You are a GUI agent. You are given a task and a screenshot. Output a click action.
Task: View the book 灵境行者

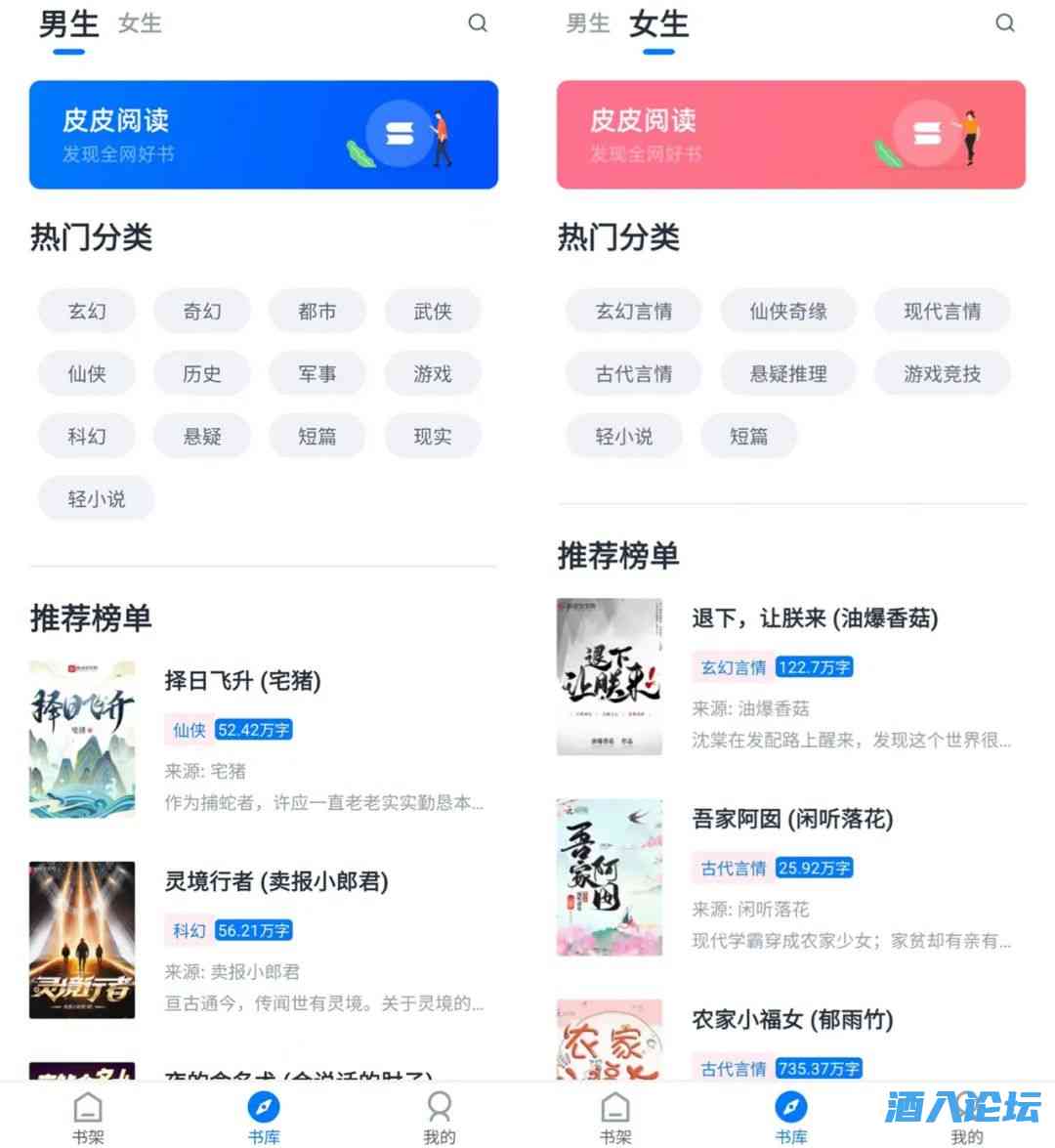click(x=276, y=881)
